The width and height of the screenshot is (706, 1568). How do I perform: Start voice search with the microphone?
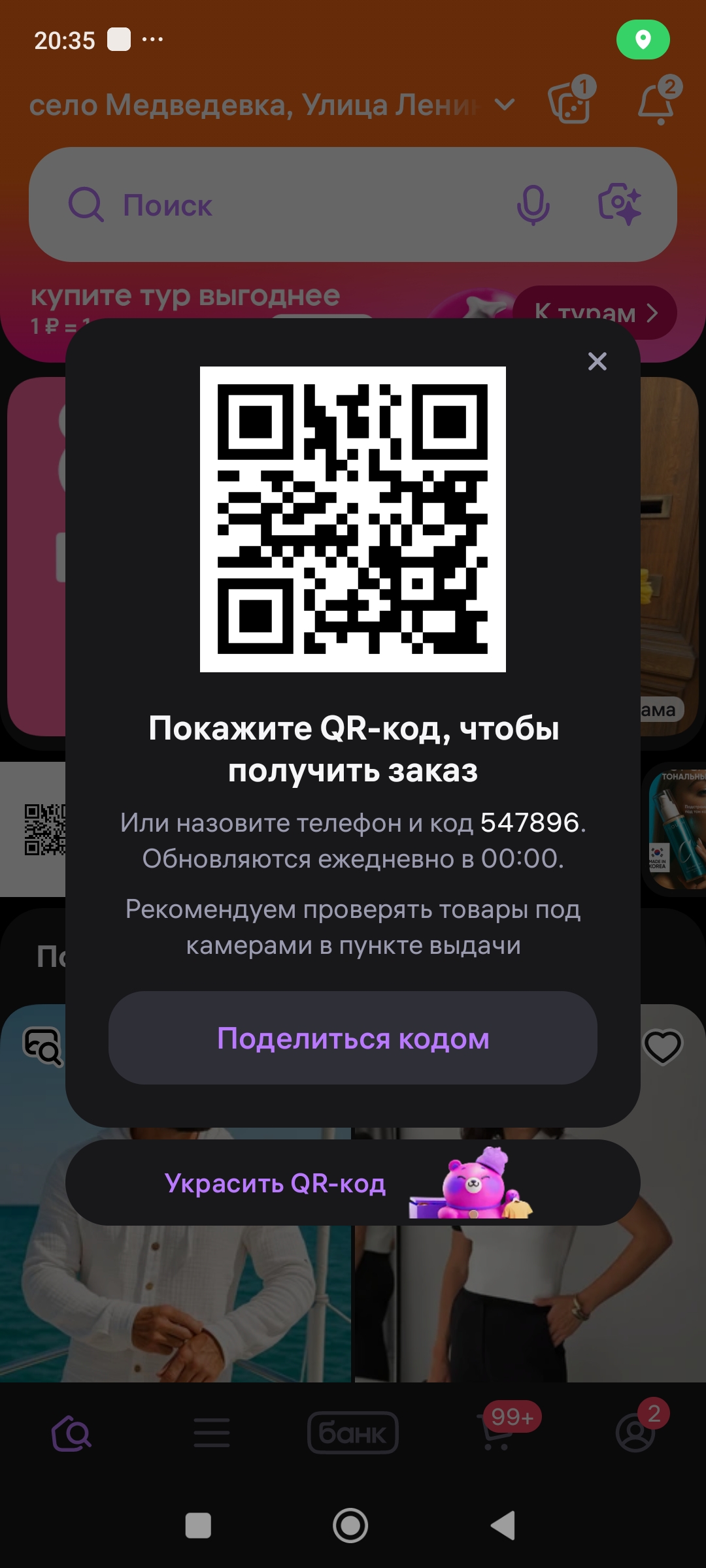pyautogui.click(x=533, y=205)
